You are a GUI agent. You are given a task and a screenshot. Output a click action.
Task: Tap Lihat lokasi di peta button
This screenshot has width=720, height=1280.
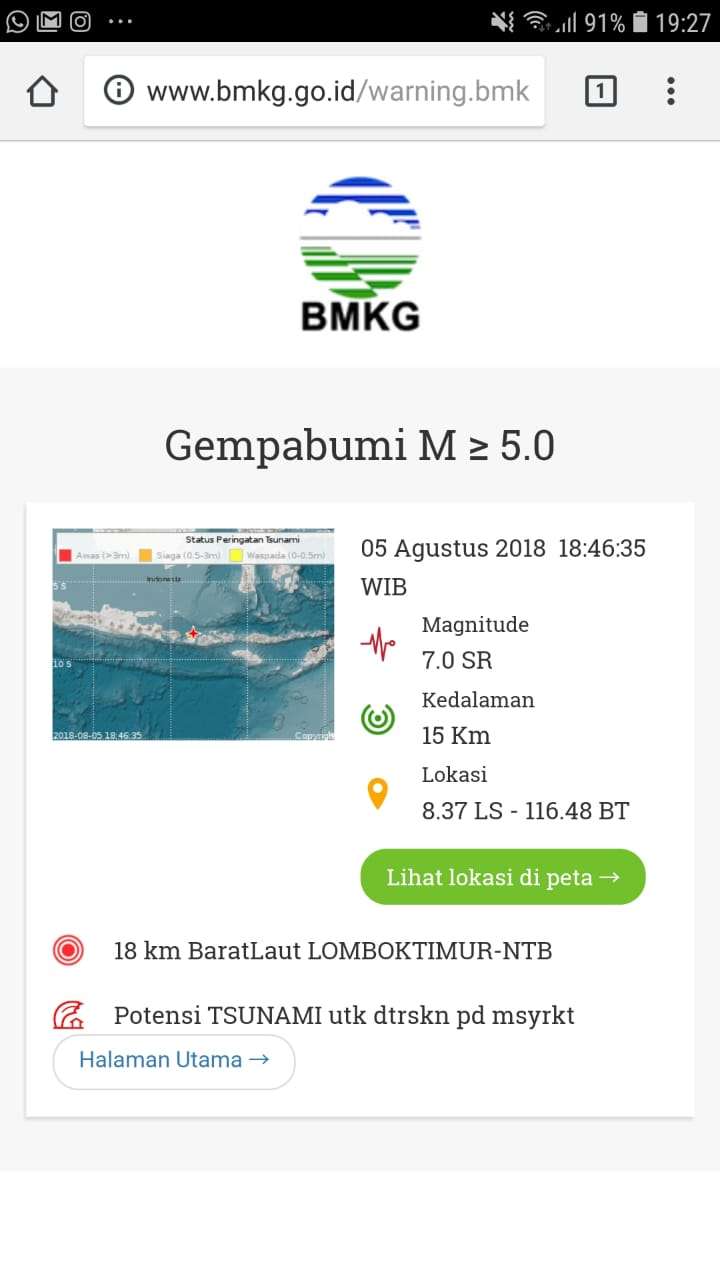tap(503, 877)
